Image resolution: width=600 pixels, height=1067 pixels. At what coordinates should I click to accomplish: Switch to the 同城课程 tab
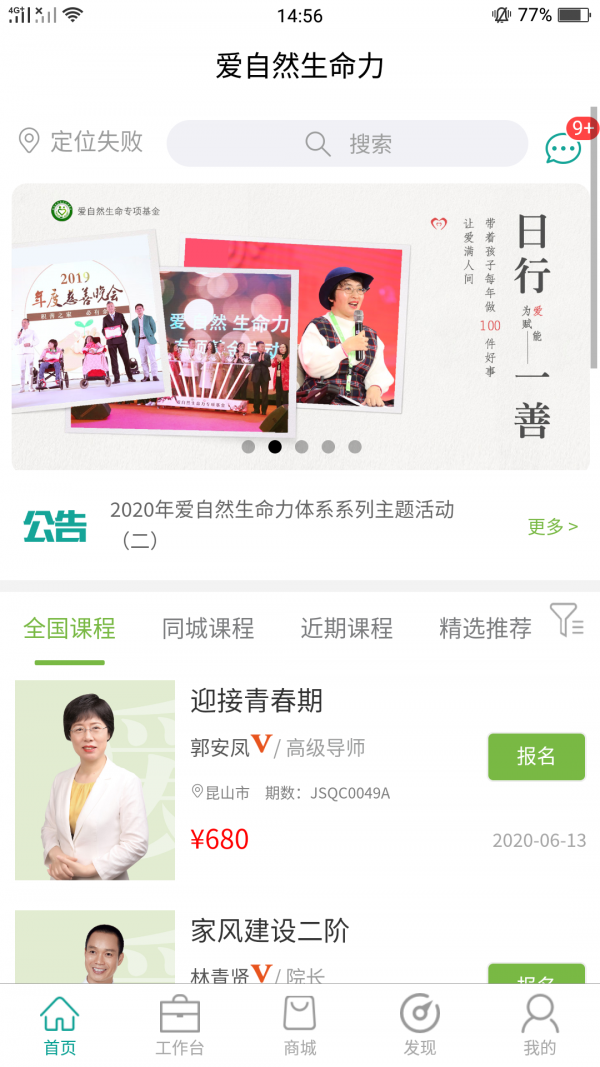pos(208,628)
